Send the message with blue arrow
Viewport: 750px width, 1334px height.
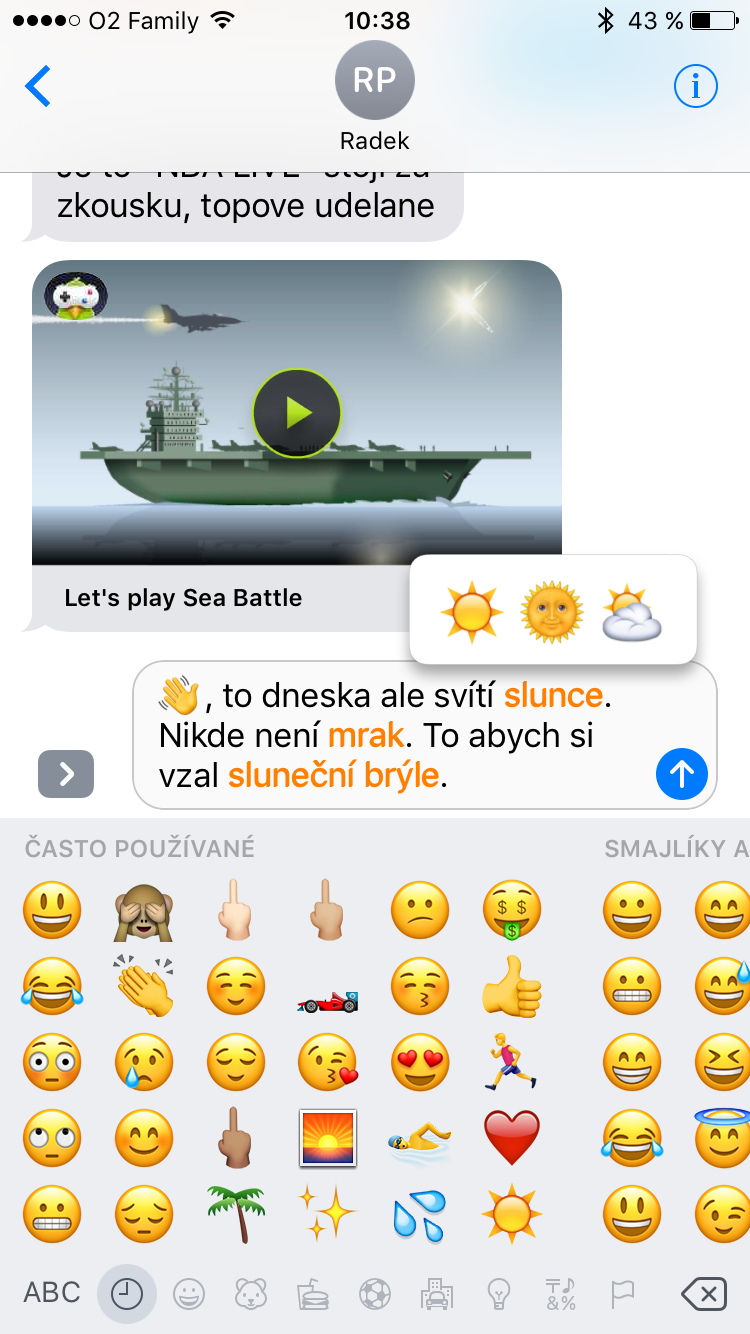click(x=682, y=773)
